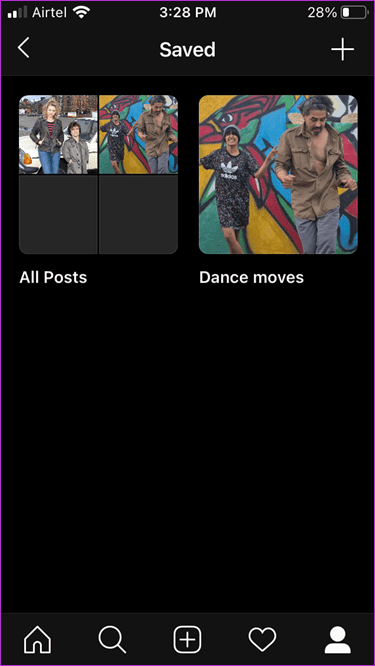Tap the new post button in bottom bar
Screen dimensions: 375x666
pos(187,639)
